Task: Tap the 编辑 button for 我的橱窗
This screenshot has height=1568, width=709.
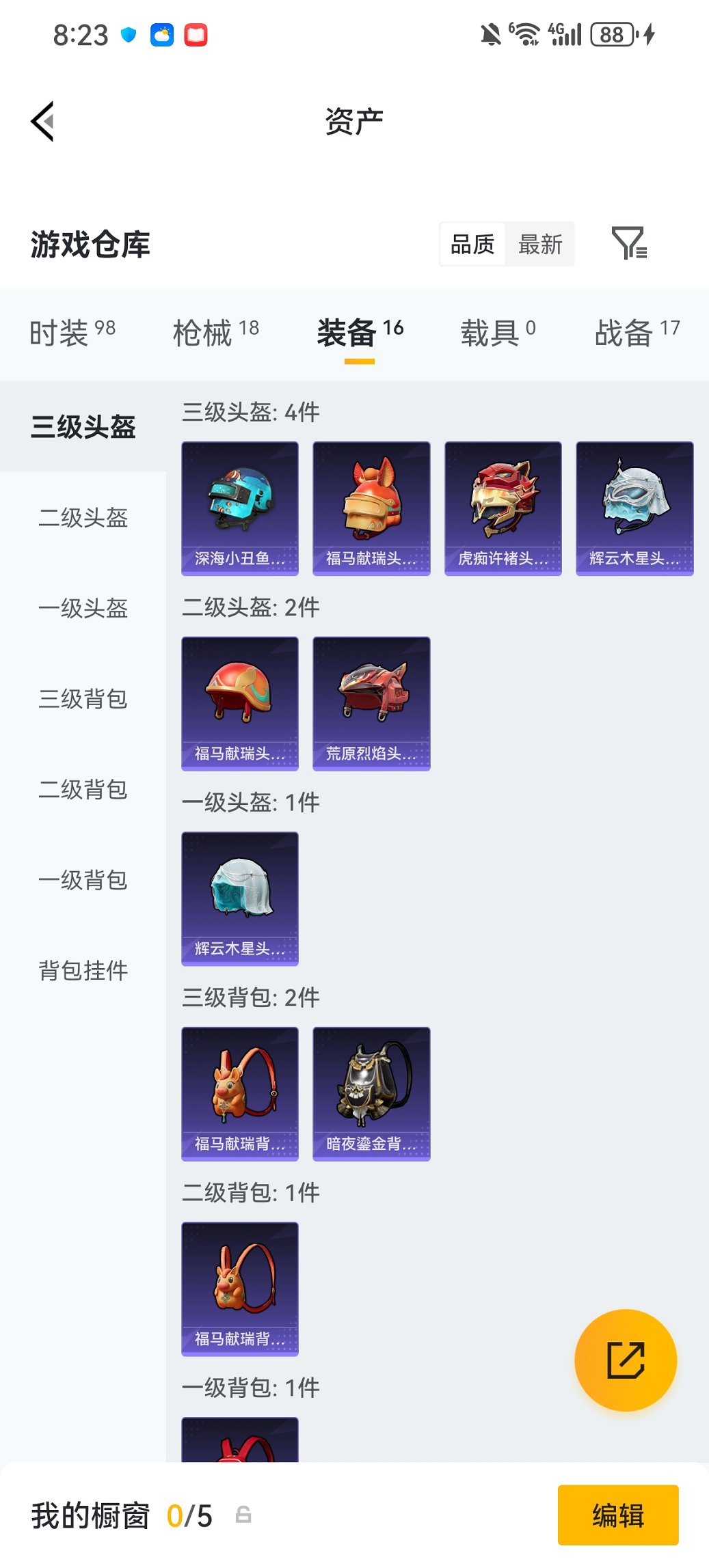Action: tap(617, 1515)
